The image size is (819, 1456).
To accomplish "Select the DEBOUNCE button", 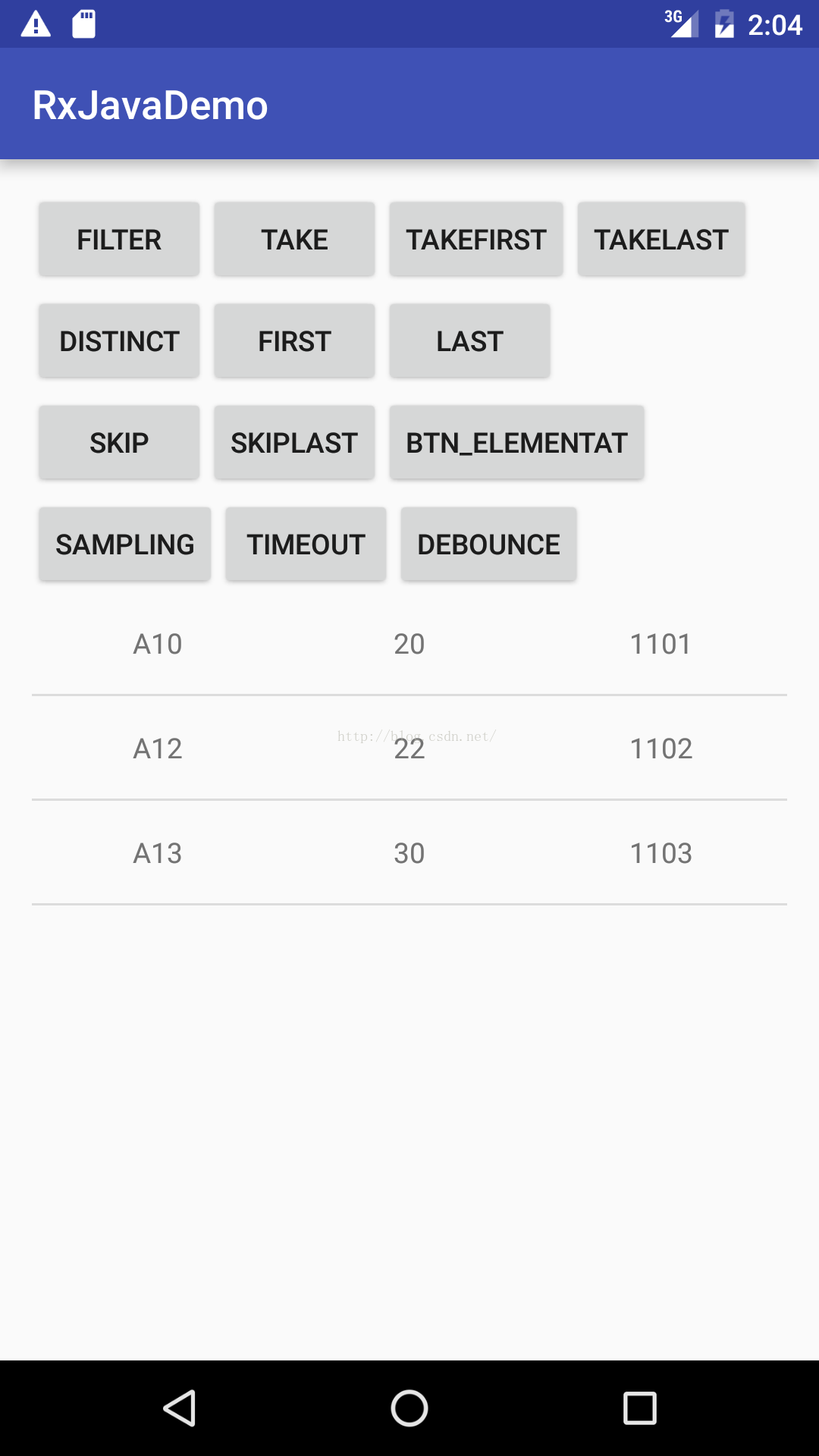I will pos(488,544).
